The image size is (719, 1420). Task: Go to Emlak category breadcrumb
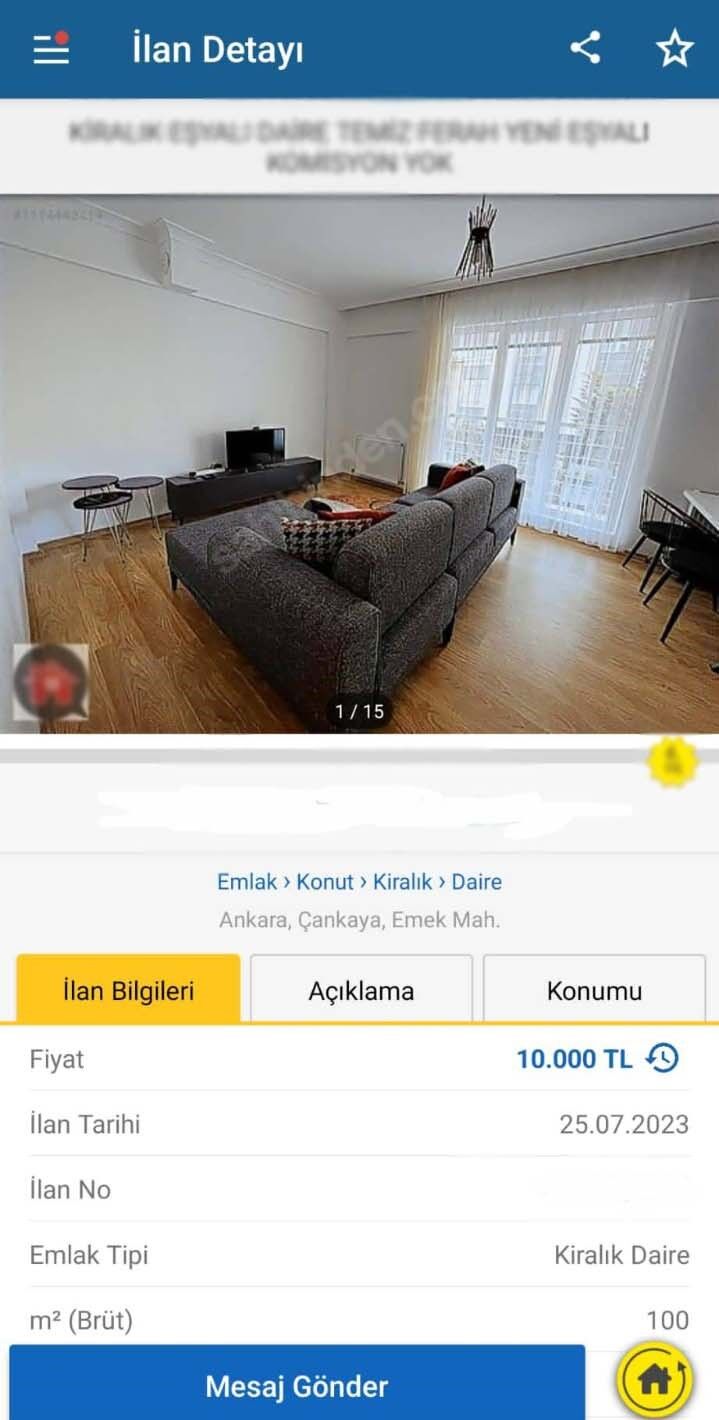(247, 882)
